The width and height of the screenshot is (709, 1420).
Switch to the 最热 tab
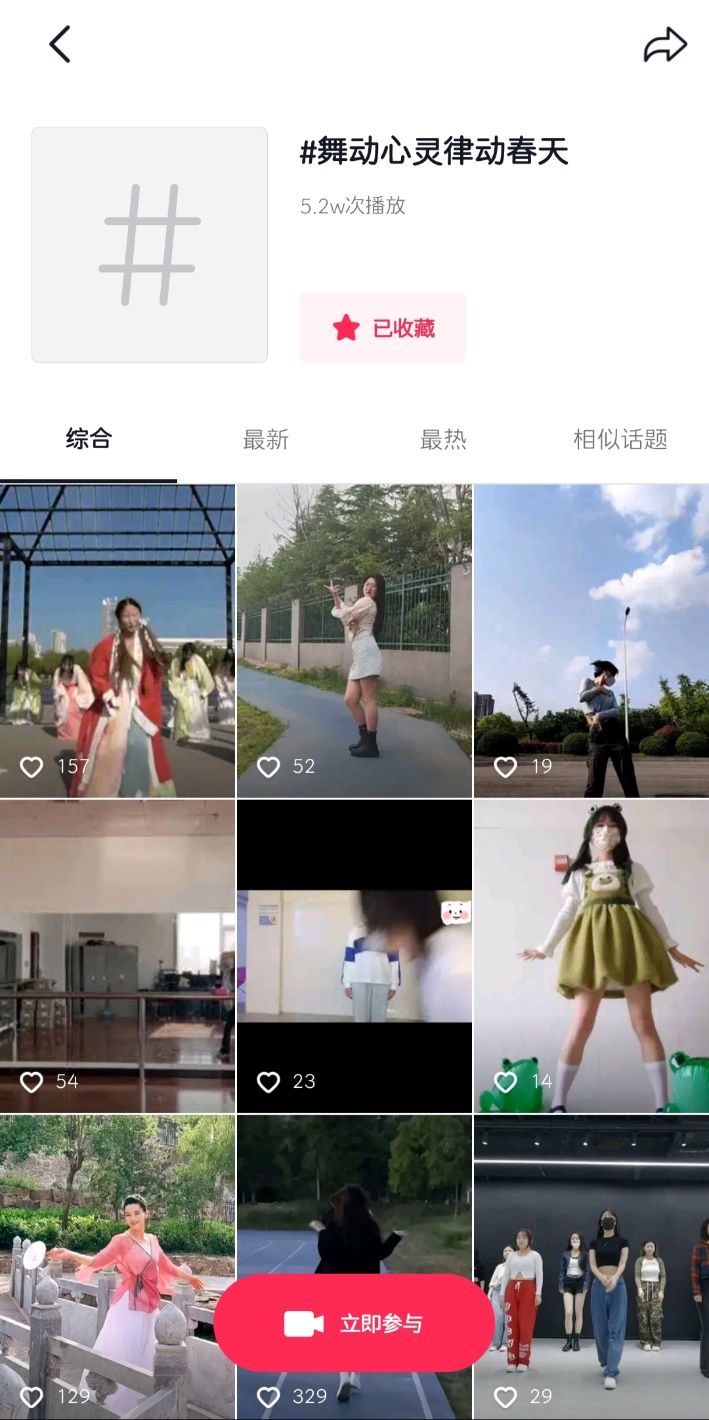[443, 439]
